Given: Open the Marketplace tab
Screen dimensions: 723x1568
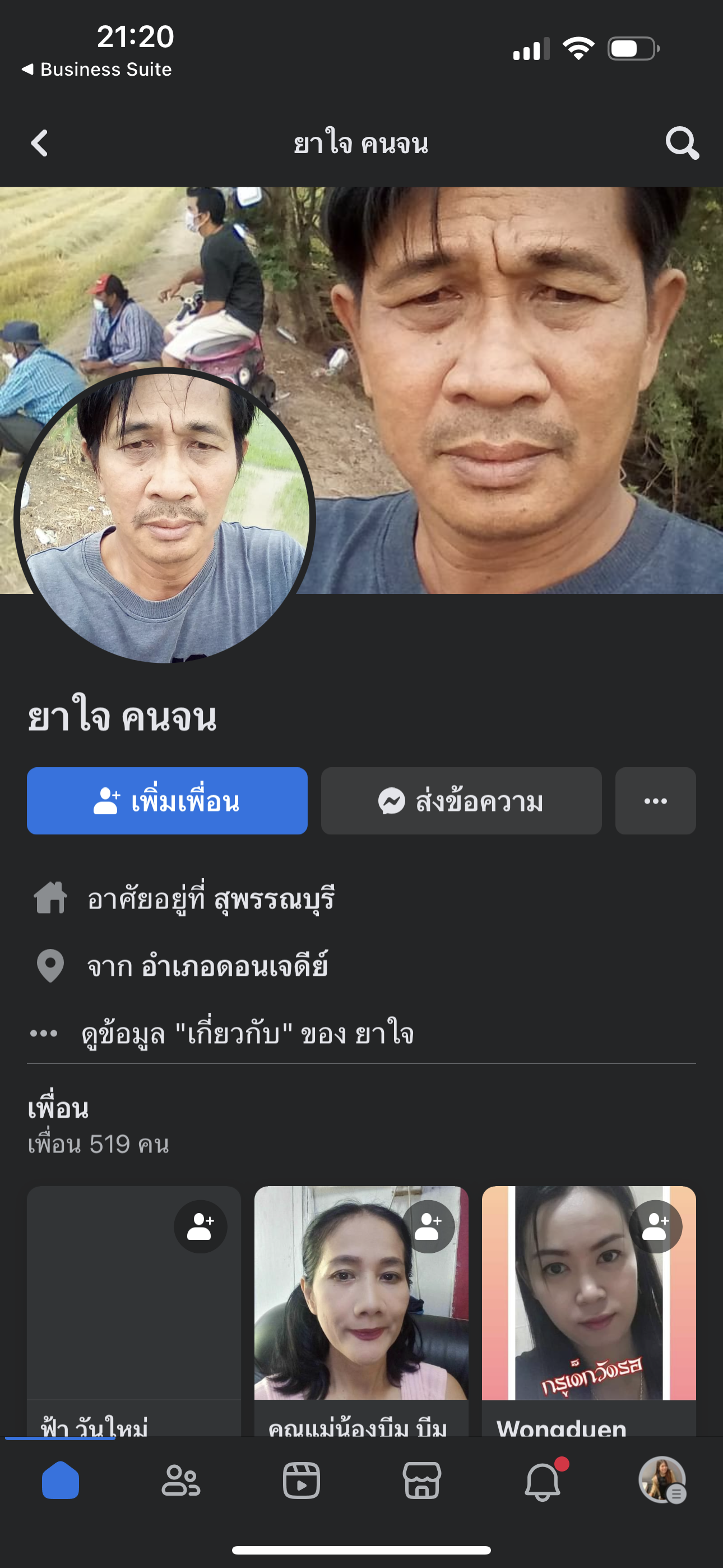Looking at the screenshot, I should point(421,1481).
